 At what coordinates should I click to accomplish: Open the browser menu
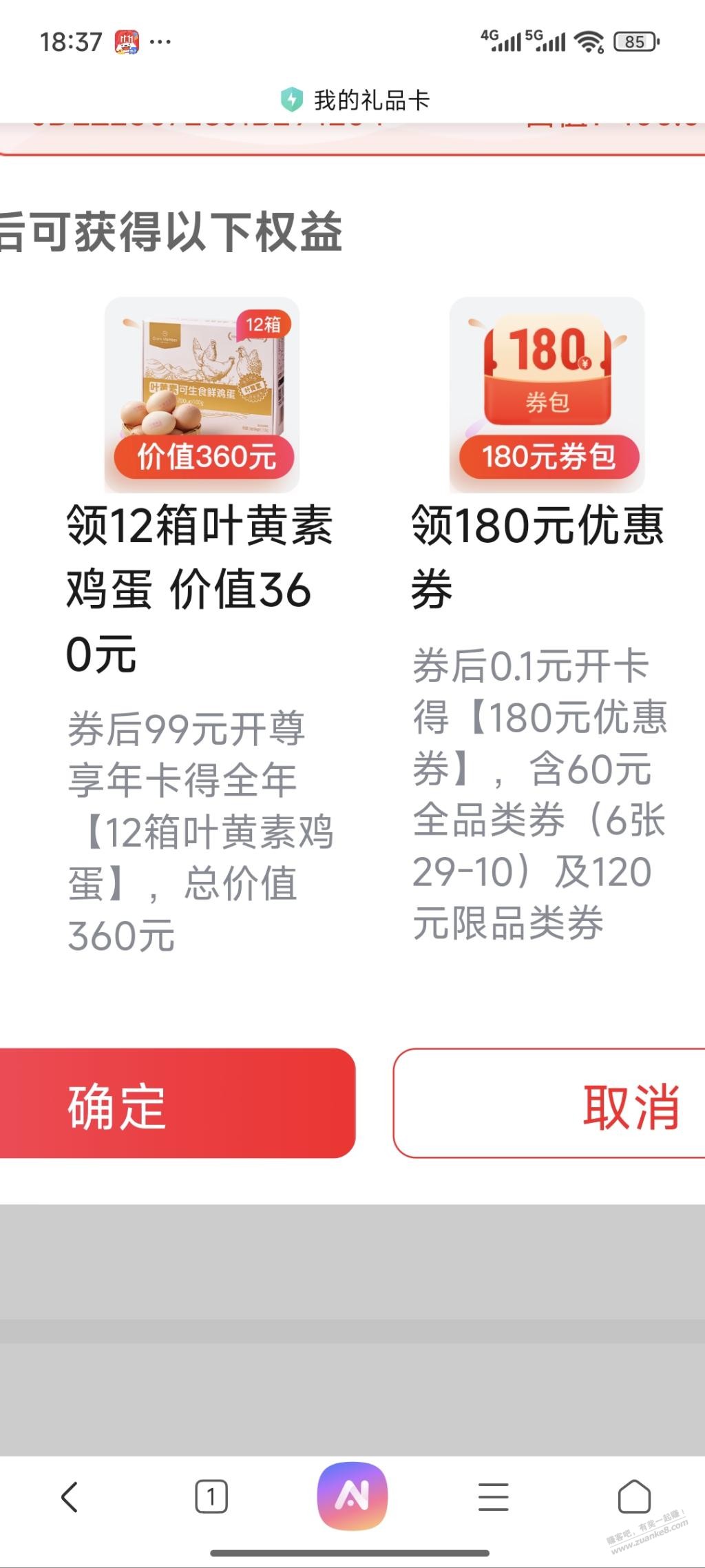493,1496
